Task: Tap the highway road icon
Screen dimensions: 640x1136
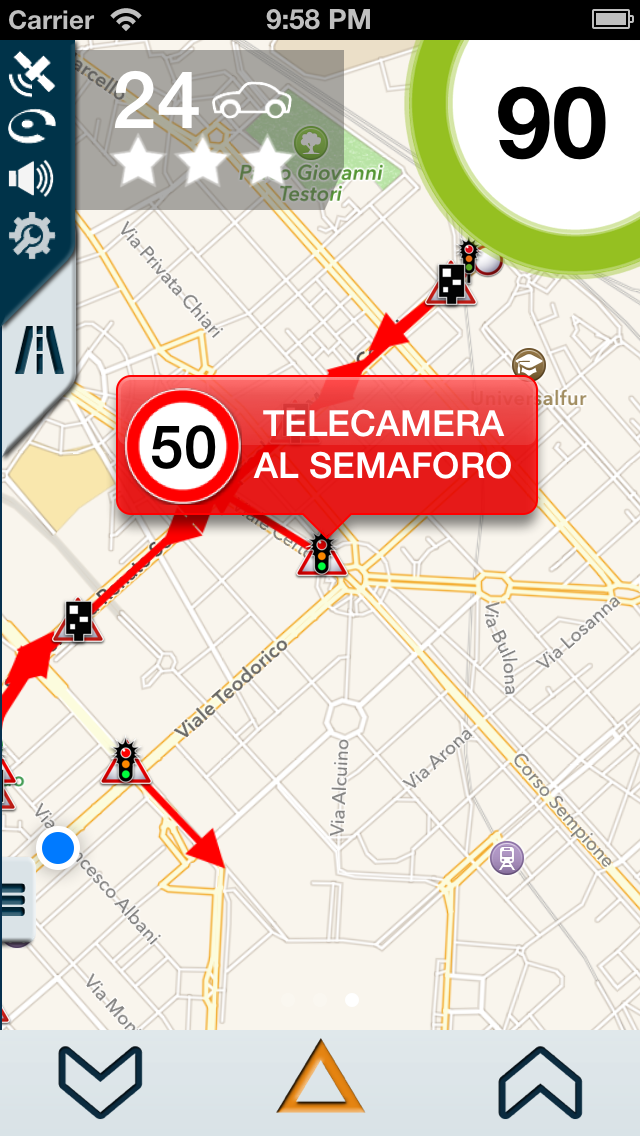Action: pos(39,351)
